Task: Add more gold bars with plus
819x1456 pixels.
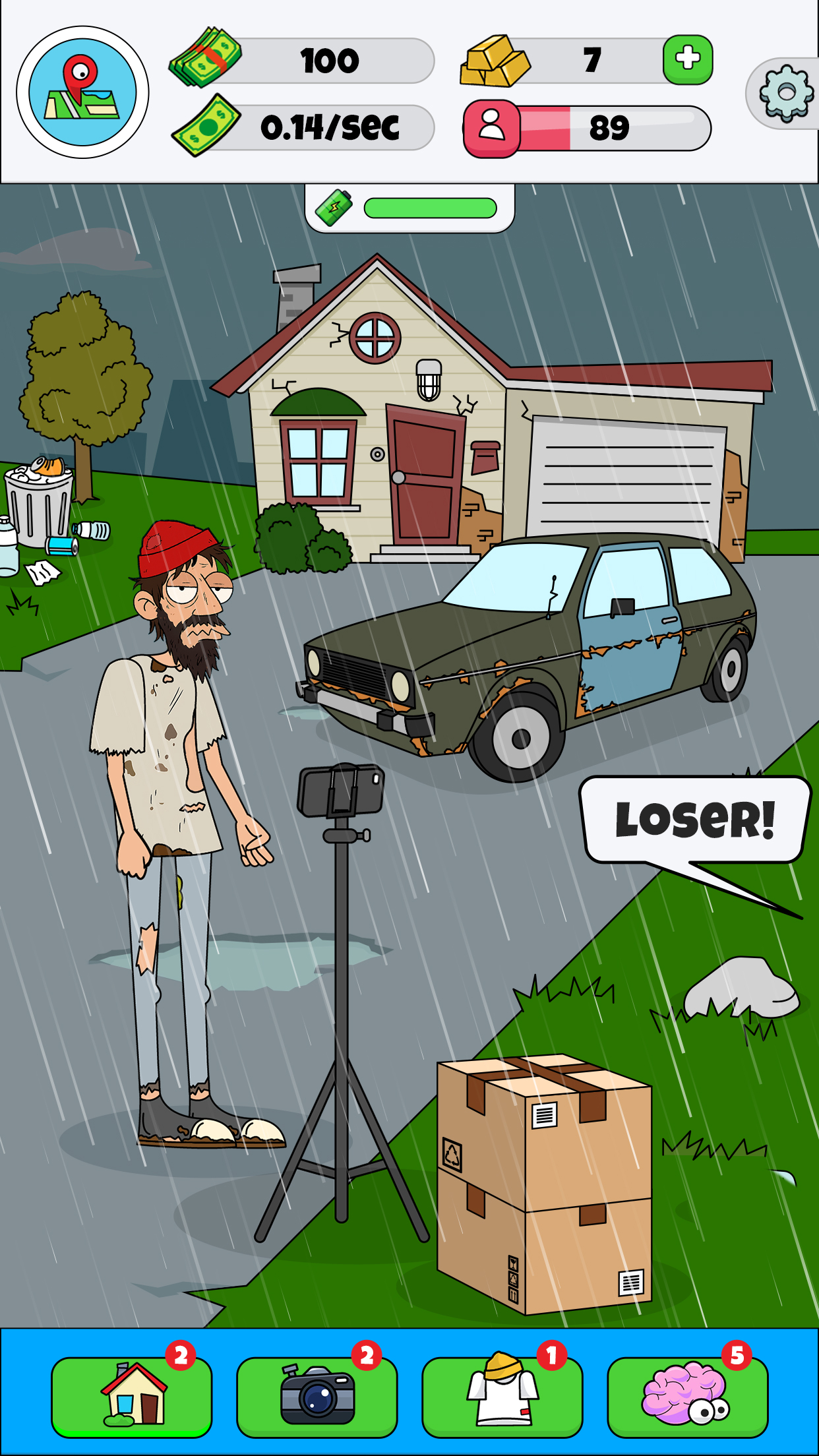Action: click(688, 59)
